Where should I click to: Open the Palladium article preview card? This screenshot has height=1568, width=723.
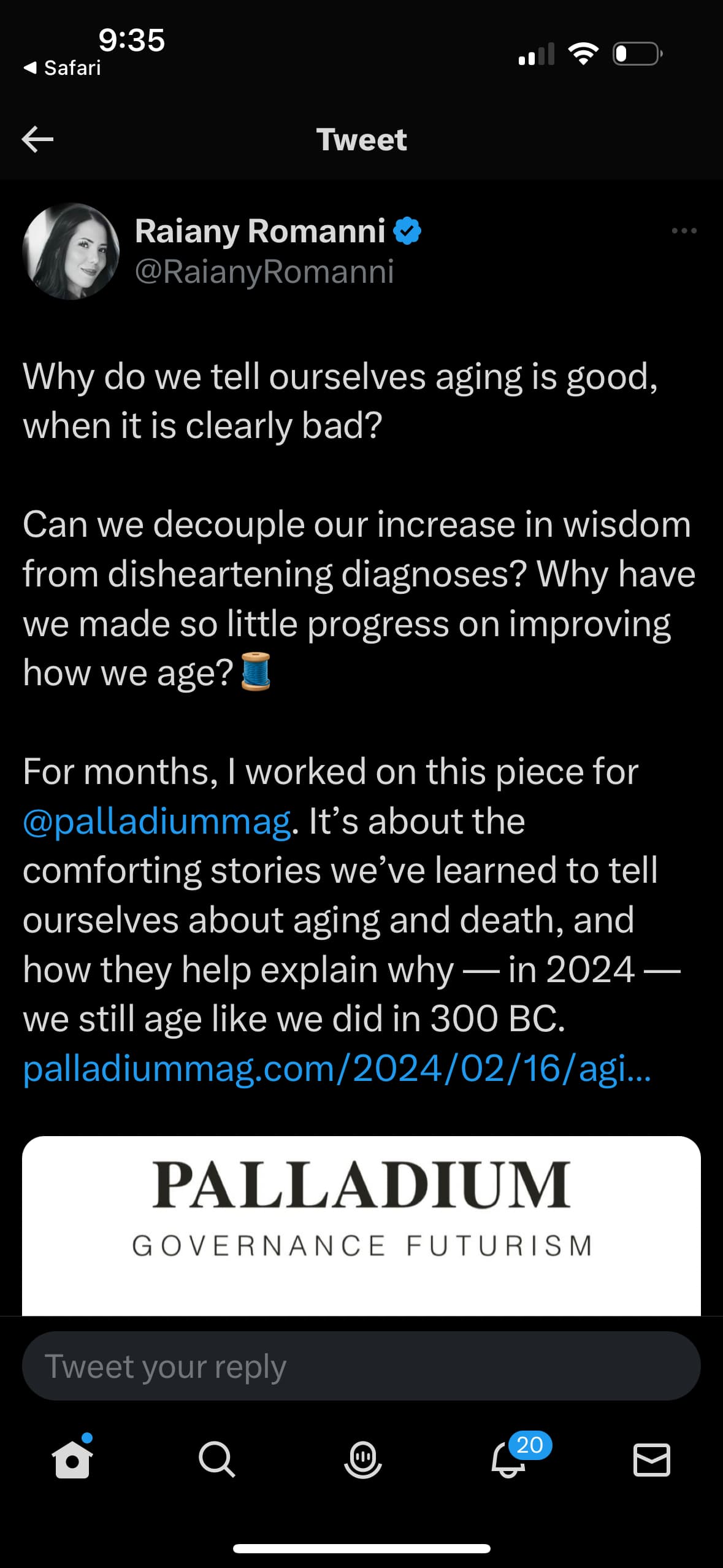(x=361, y=1225)
